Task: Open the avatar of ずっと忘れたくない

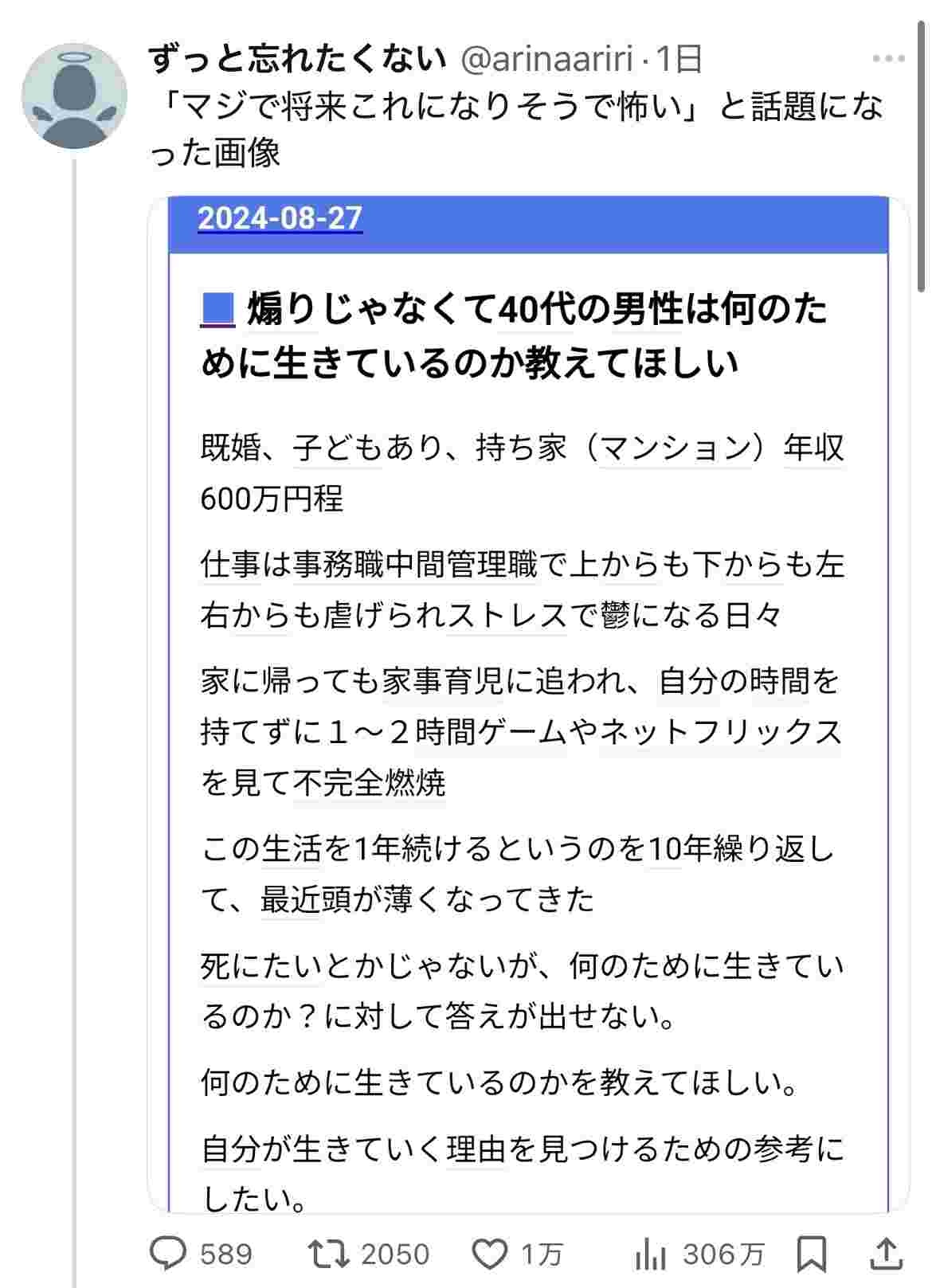Action: 74,96
